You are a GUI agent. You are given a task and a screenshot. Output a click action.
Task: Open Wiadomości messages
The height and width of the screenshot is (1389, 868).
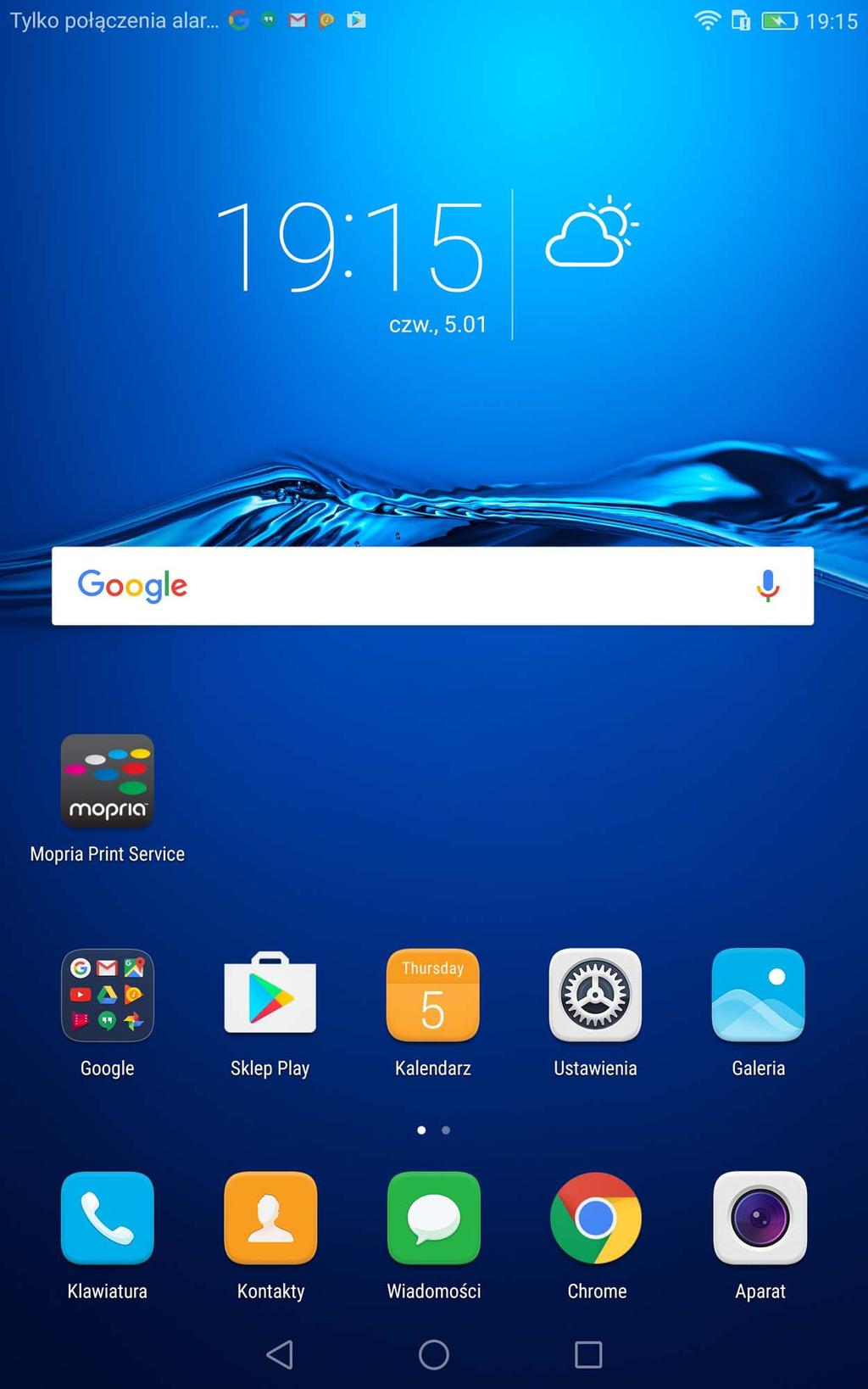click(x=433, y=1219)
